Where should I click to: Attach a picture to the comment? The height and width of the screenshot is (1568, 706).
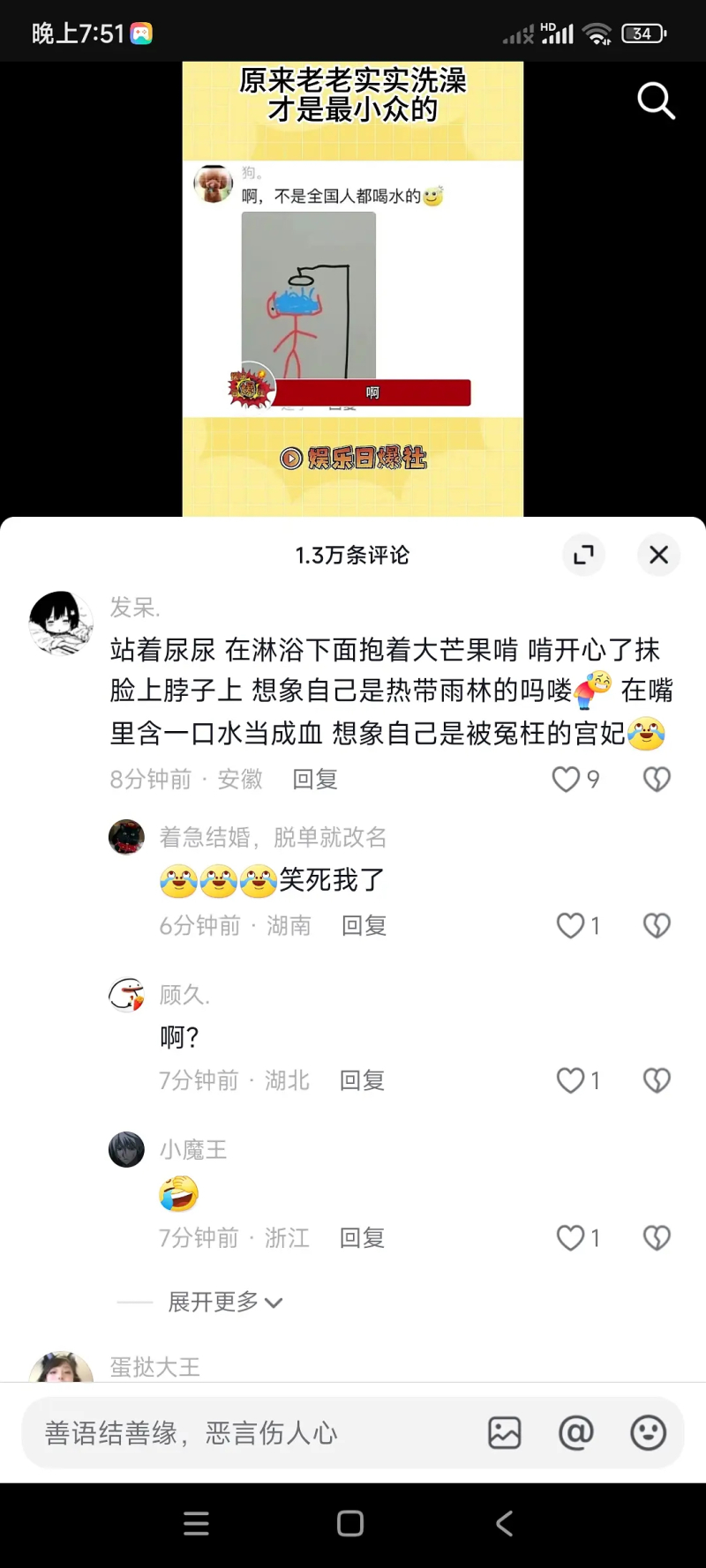click(505, 1433)
